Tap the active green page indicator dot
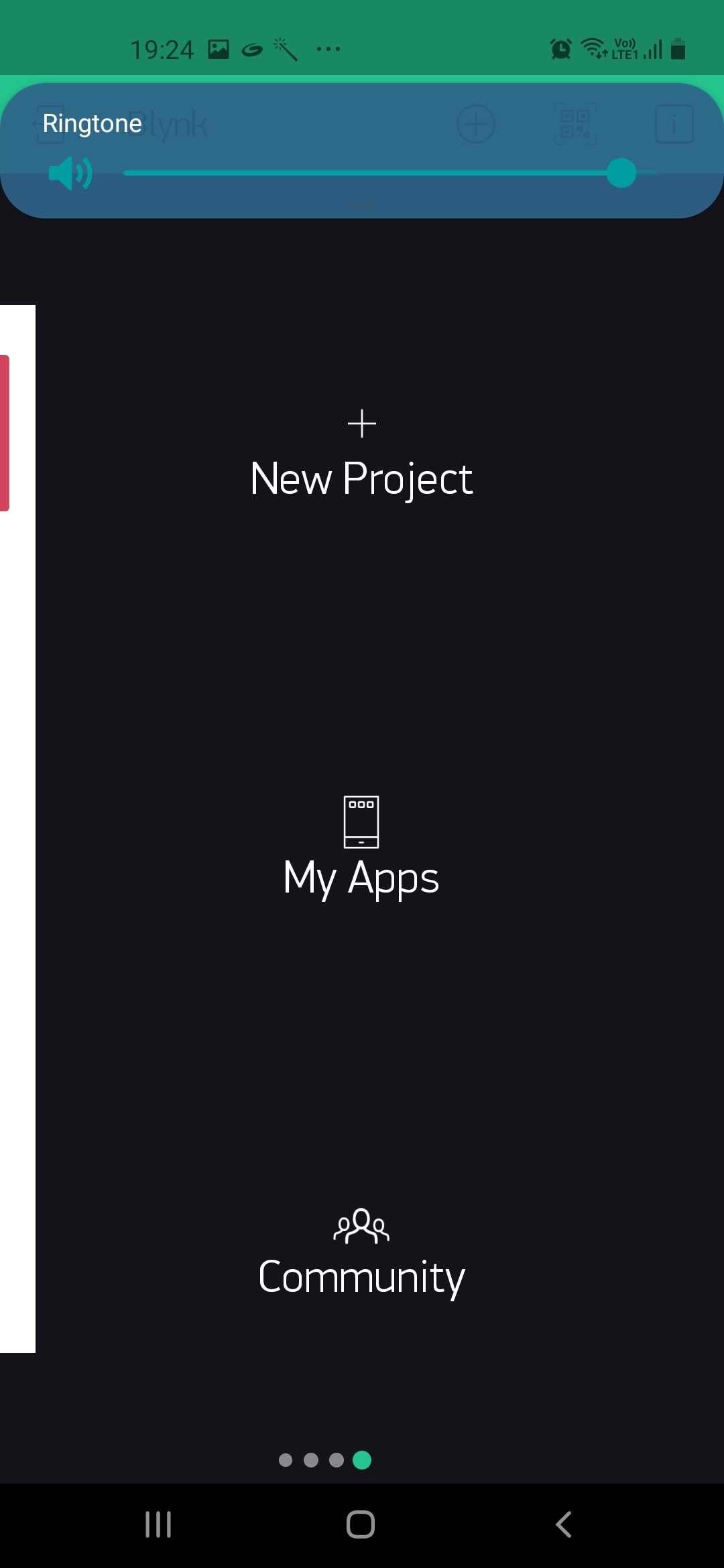 361,1460
